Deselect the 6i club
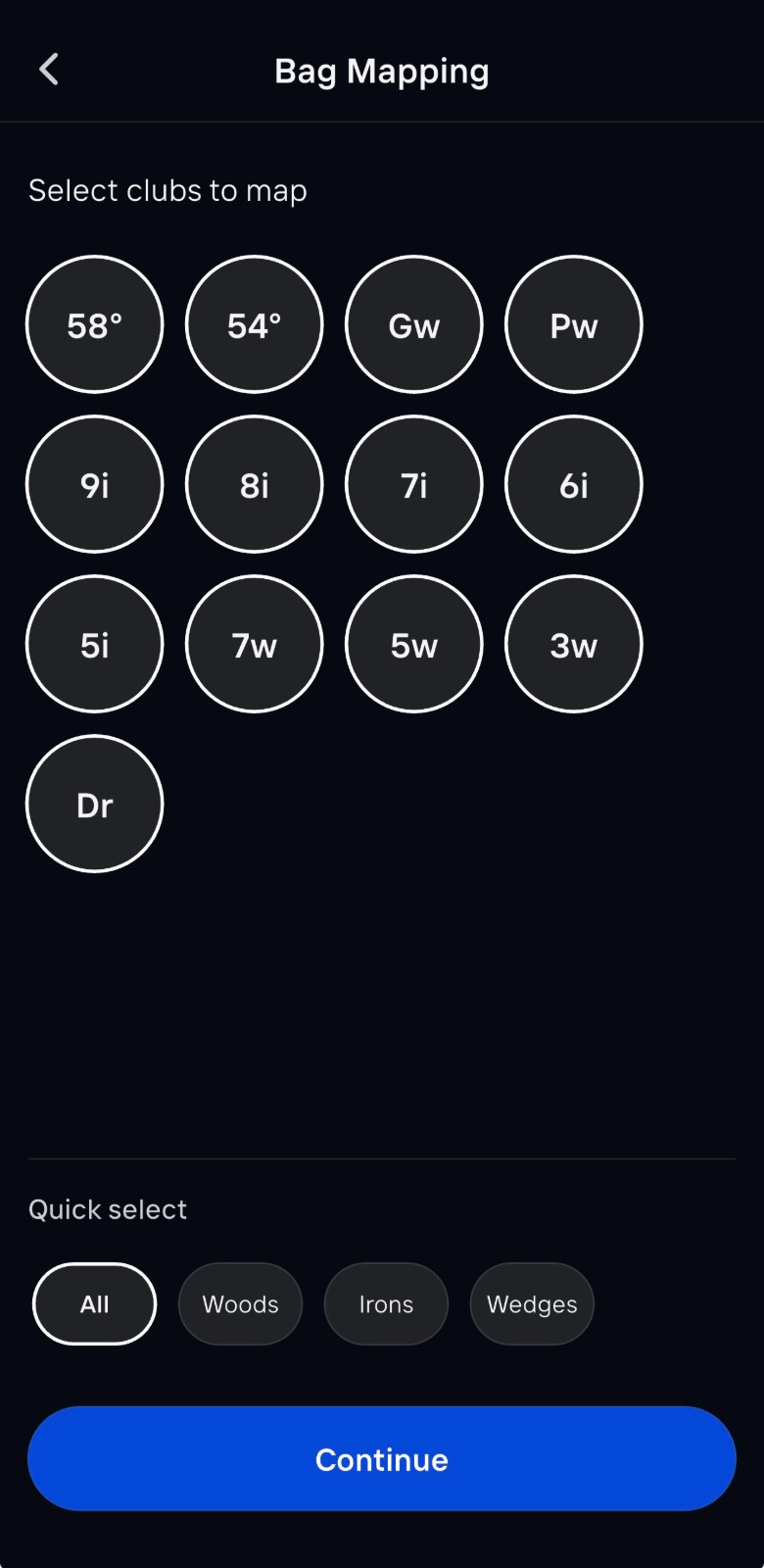 574,484
